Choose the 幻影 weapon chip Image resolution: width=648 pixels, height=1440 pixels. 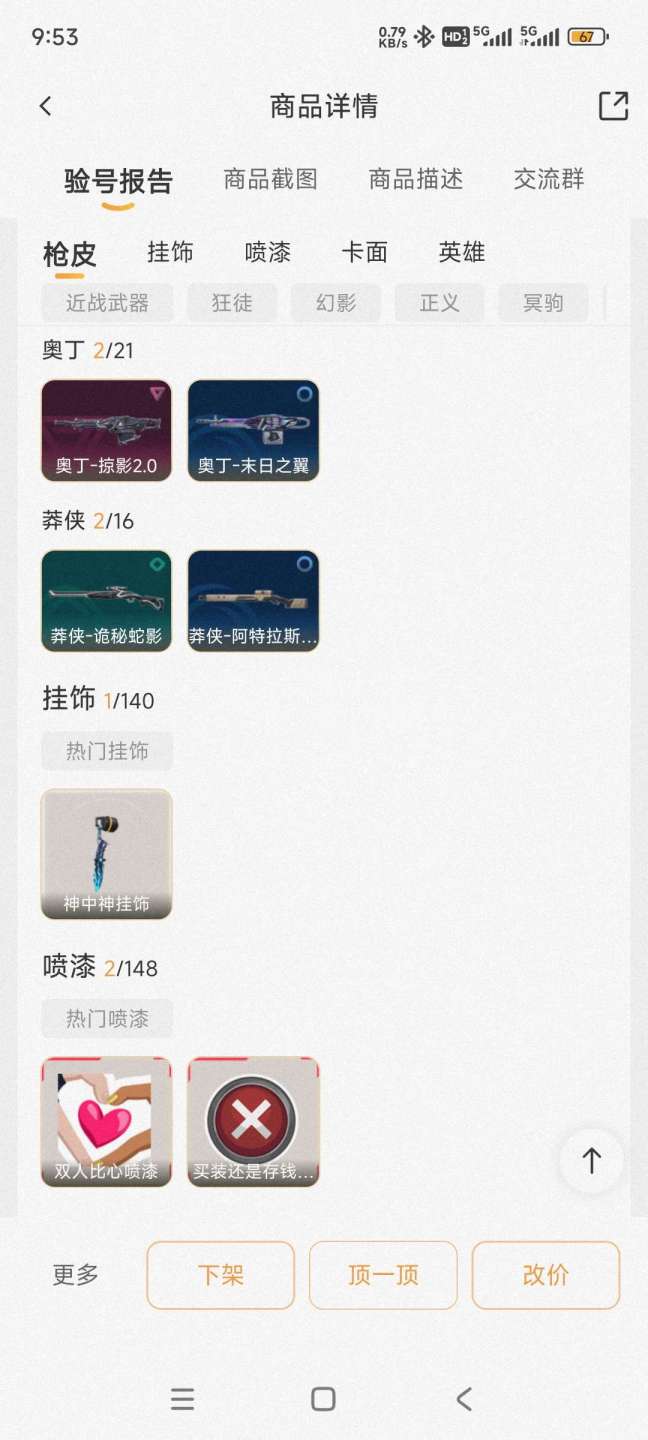(336, 303)
